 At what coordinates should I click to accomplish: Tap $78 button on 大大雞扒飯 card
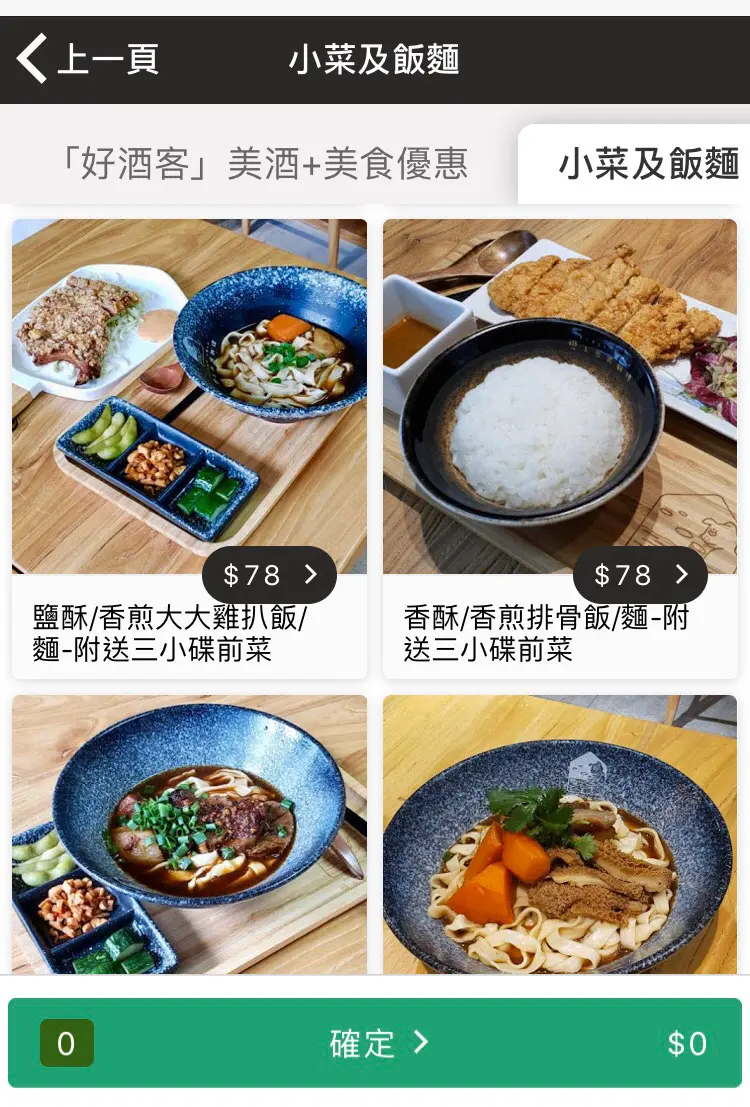pos(269,575)
